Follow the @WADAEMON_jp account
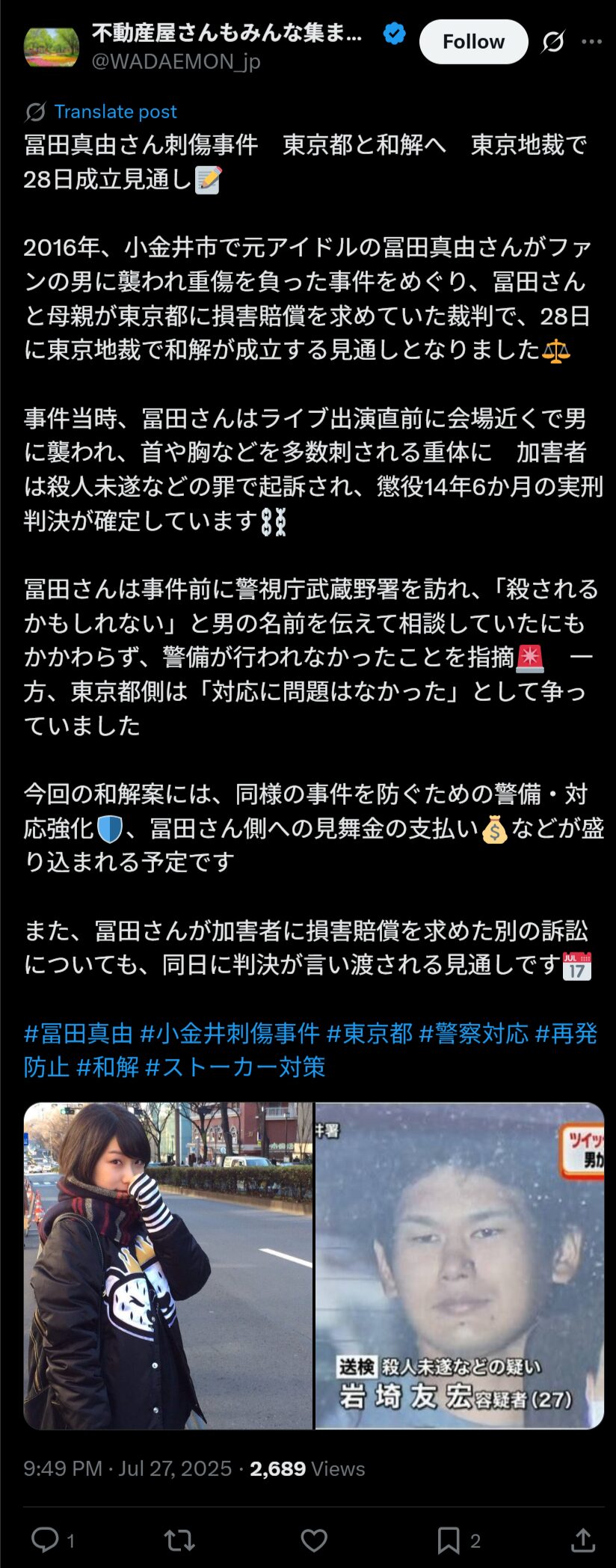Image resolution: width=616 pixels, height=1568 pixels. [473, 42]
